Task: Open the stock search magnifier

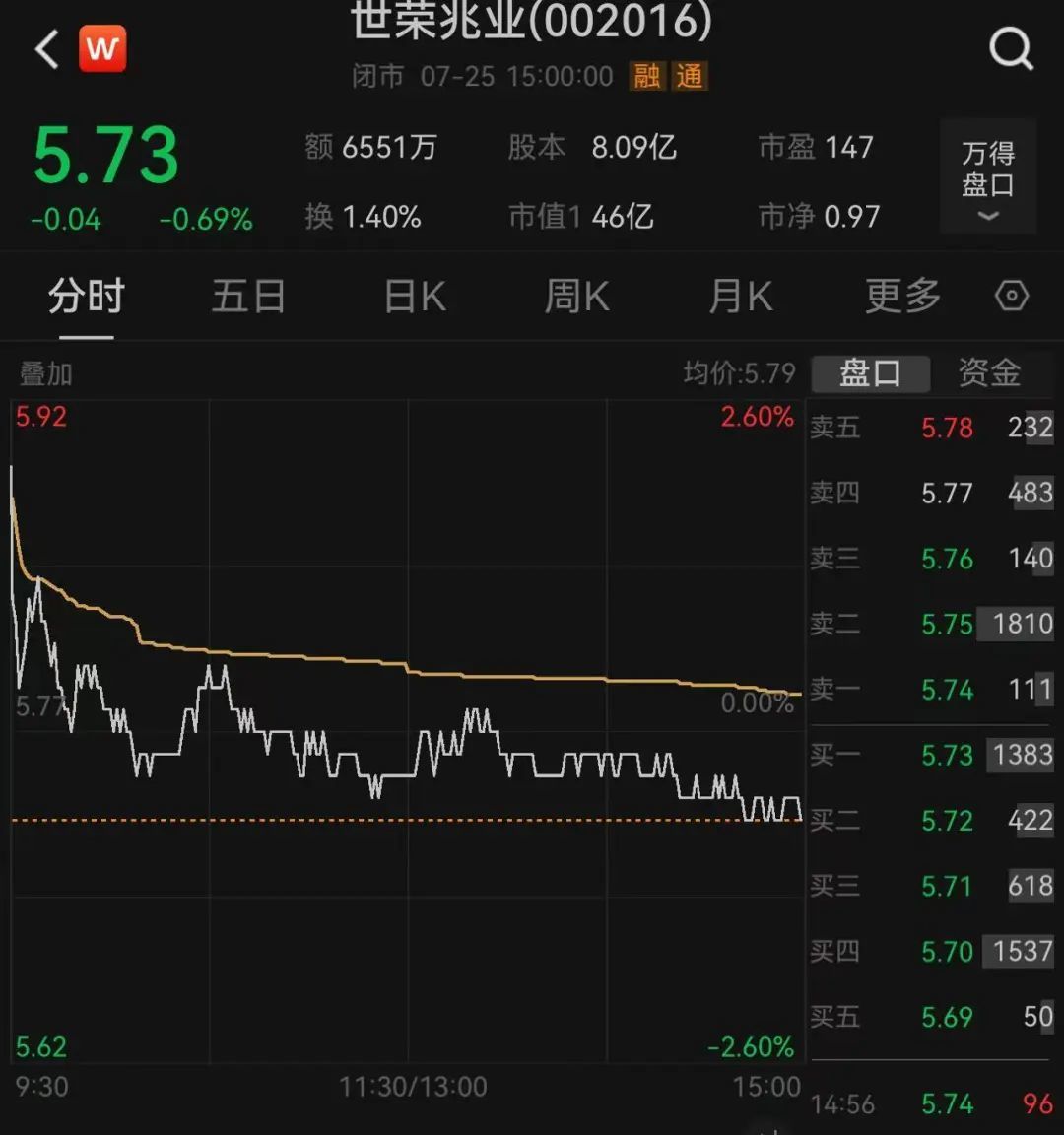Action: [x=1011, y=47]
